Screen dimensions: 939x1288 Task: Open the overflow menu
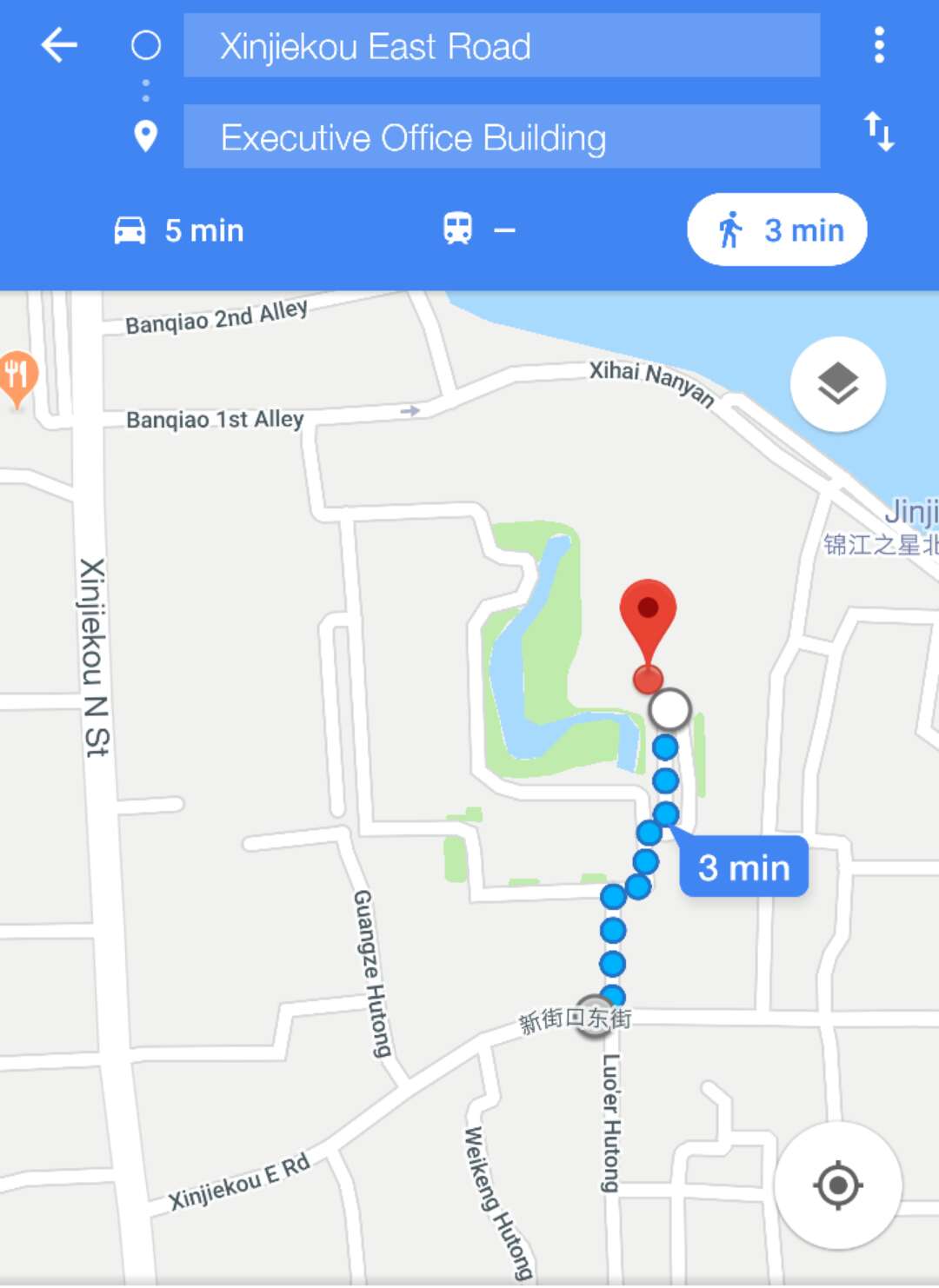coord(879,45)
